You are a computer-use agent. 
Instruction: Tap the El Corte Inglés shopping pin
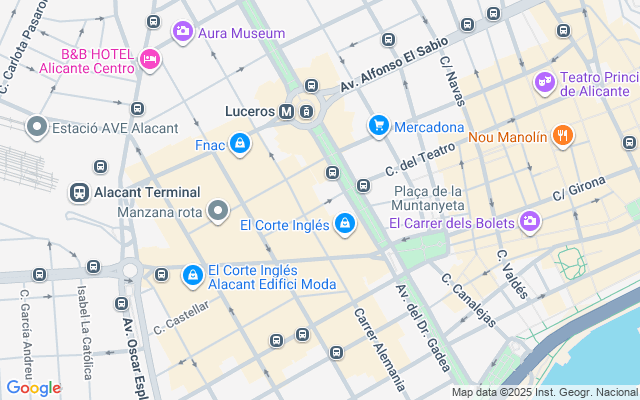coord(345,224)
